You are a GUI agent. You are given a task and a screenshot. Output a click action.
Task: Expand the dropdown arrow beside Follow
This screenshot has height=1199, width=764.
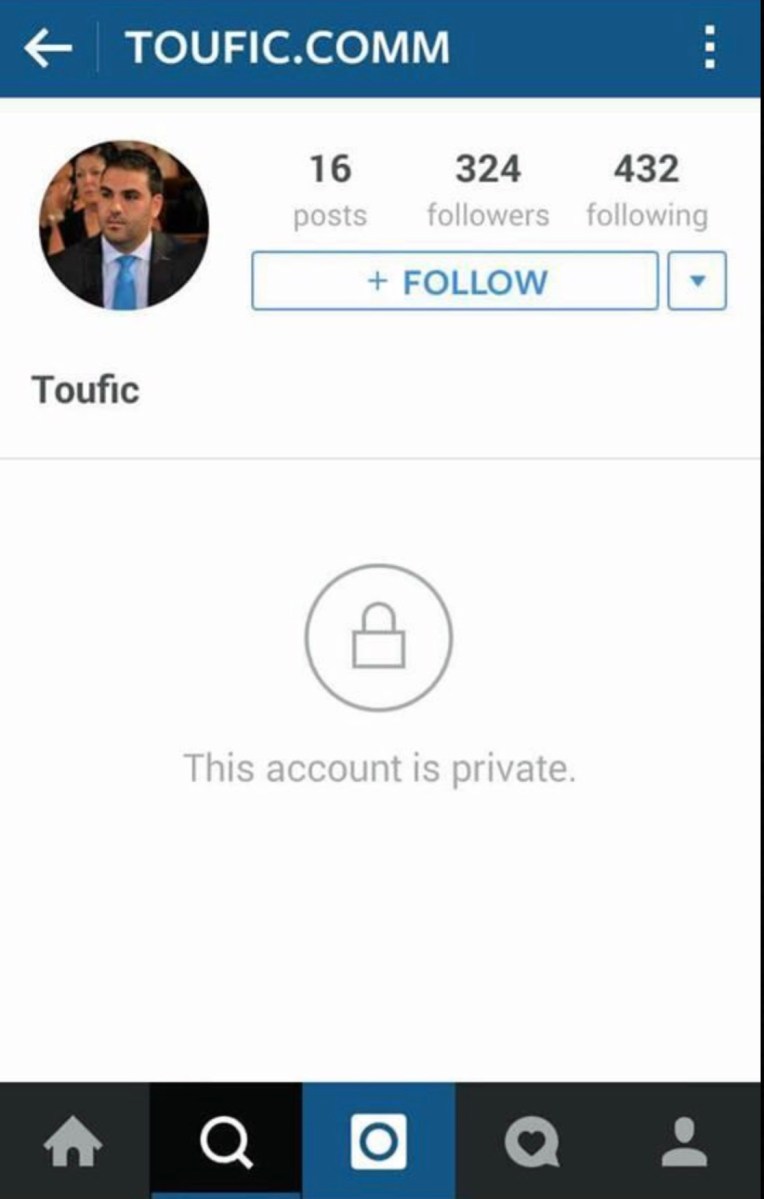[697, 281]
